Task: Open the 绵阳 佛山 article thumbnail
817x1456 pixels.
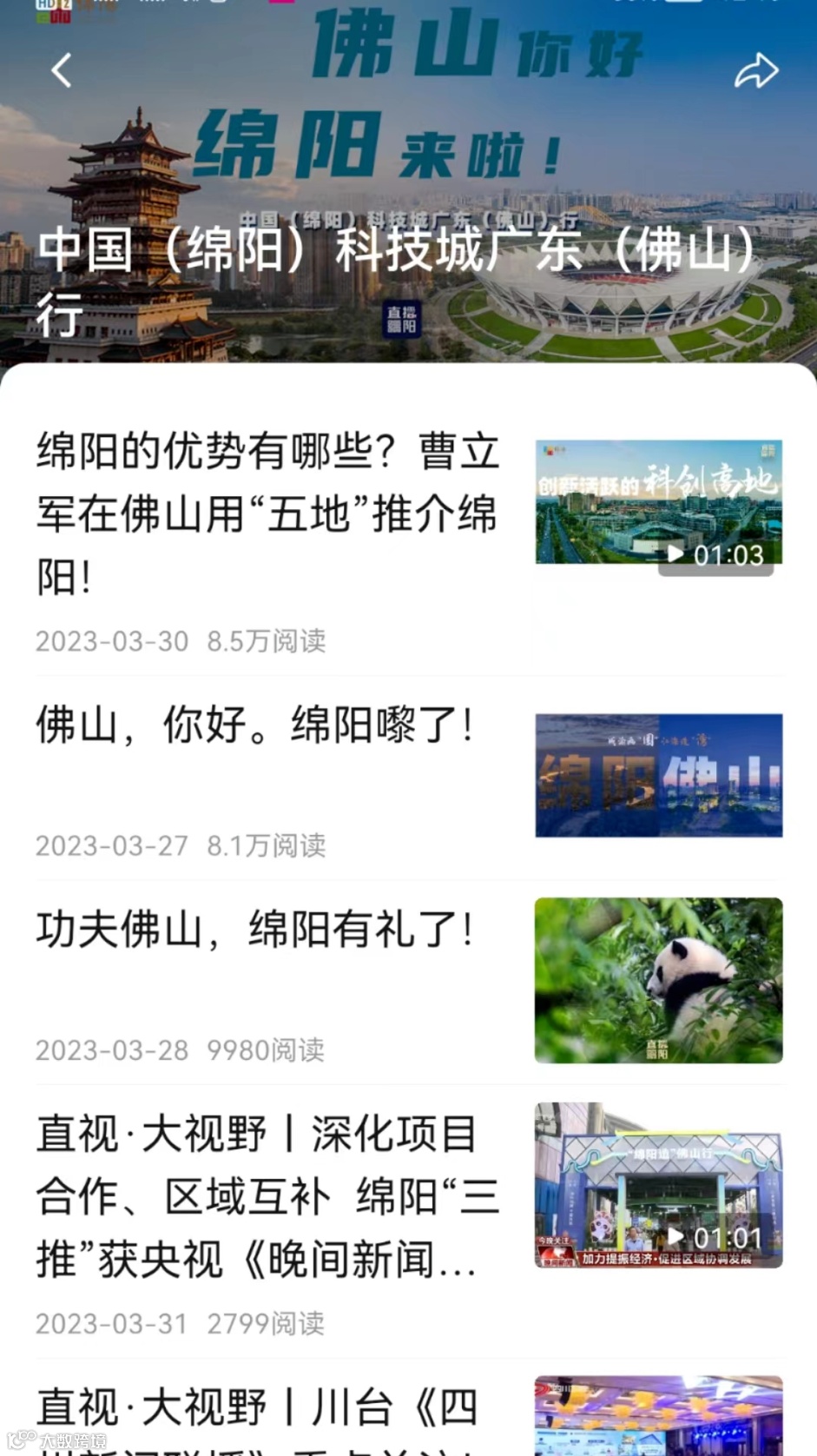Action: coord(658,775)
